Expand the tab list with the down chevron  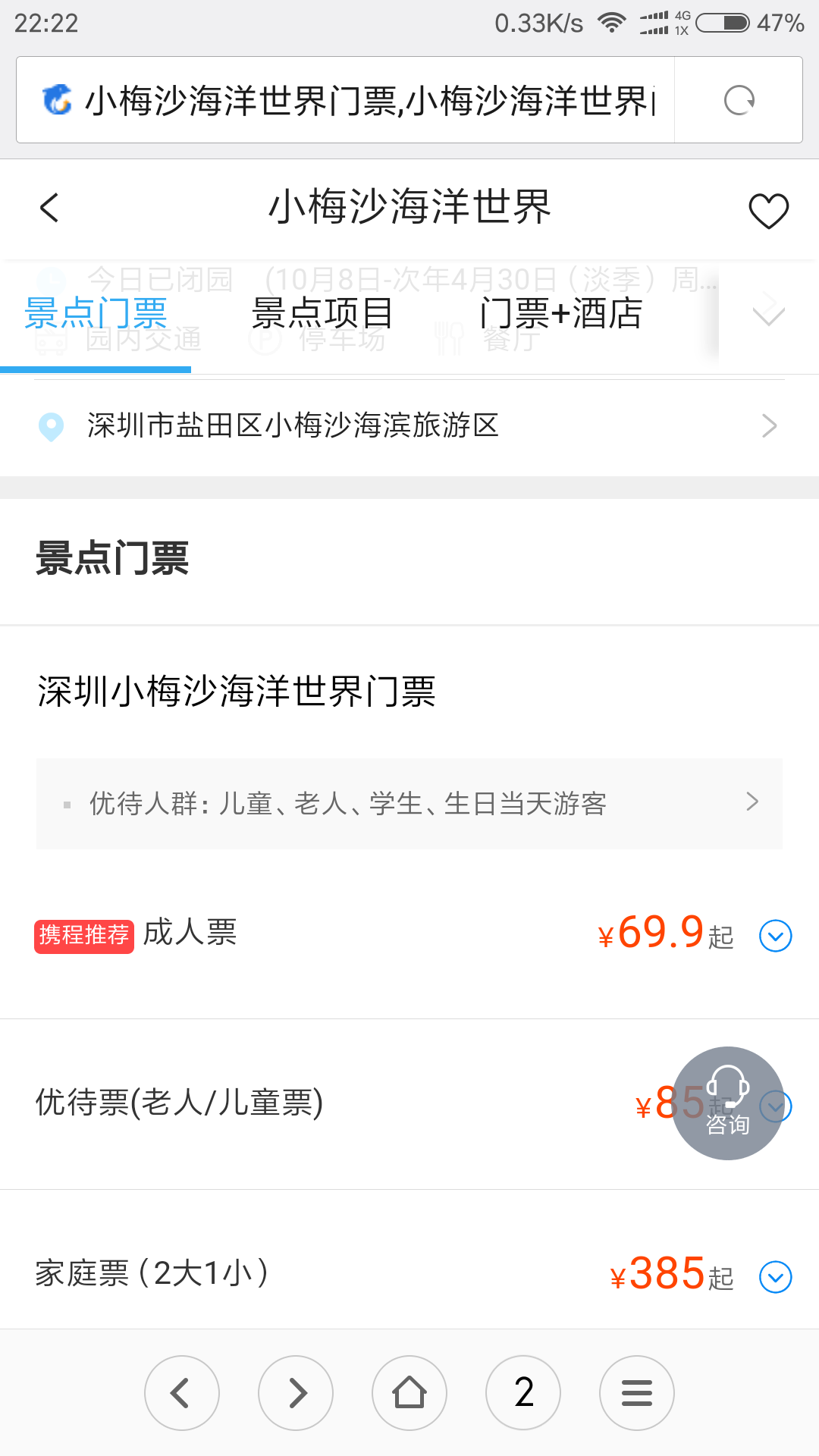768,315
